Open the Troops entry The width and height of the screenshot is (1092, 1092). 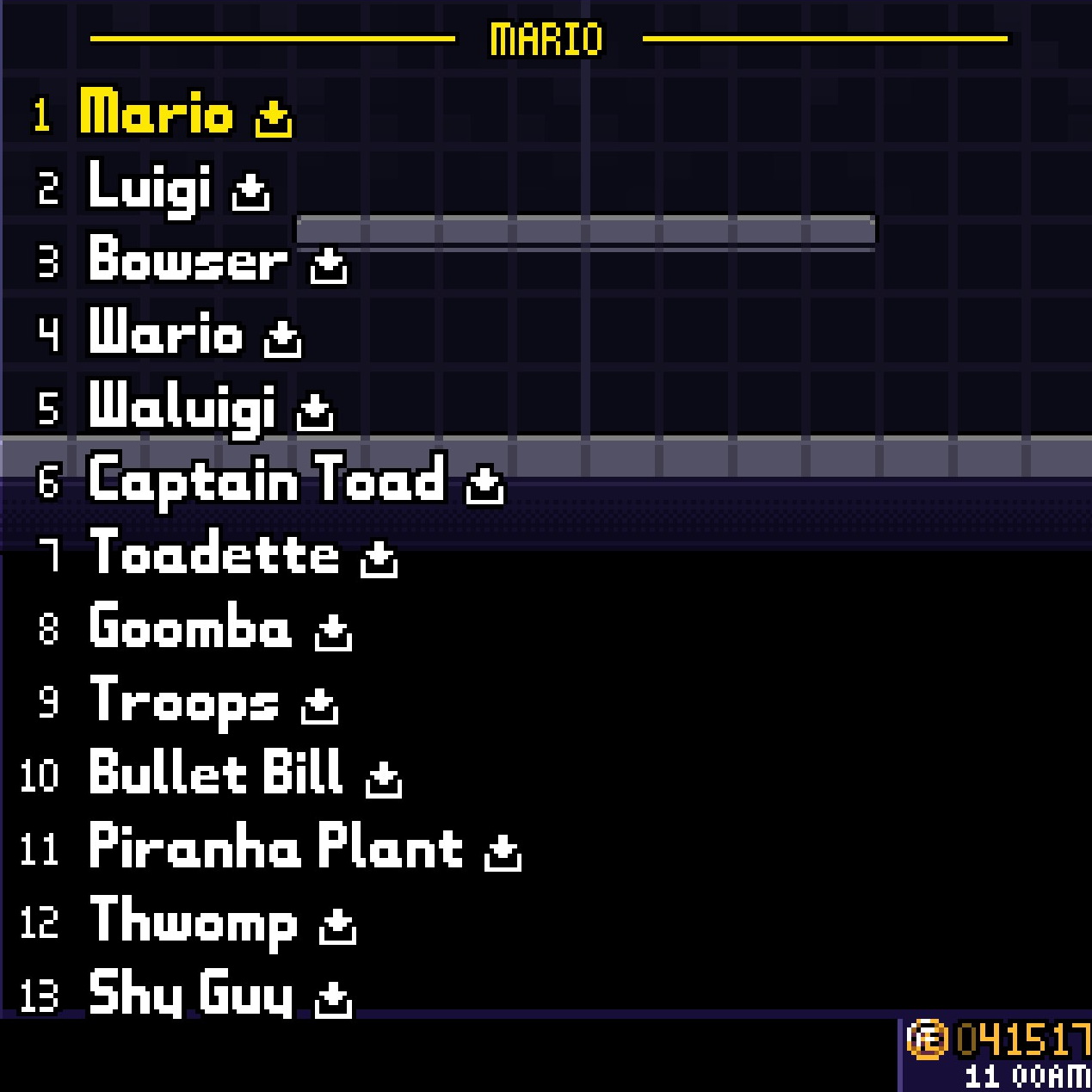pos(184,701)
